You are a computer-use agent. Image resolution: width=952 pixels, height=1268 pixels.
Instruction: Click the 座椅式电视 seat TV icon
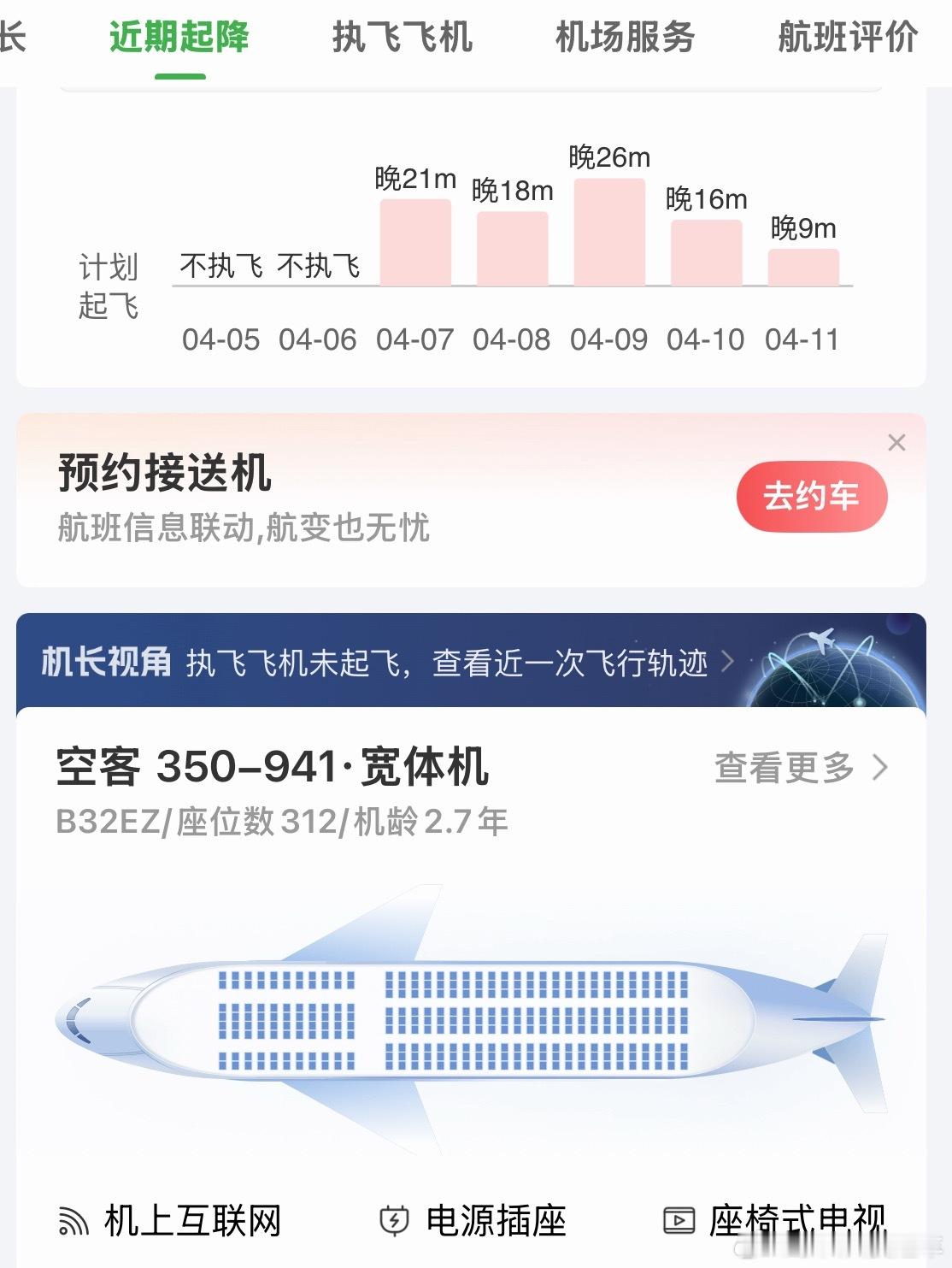click(x=679, y=1222)
